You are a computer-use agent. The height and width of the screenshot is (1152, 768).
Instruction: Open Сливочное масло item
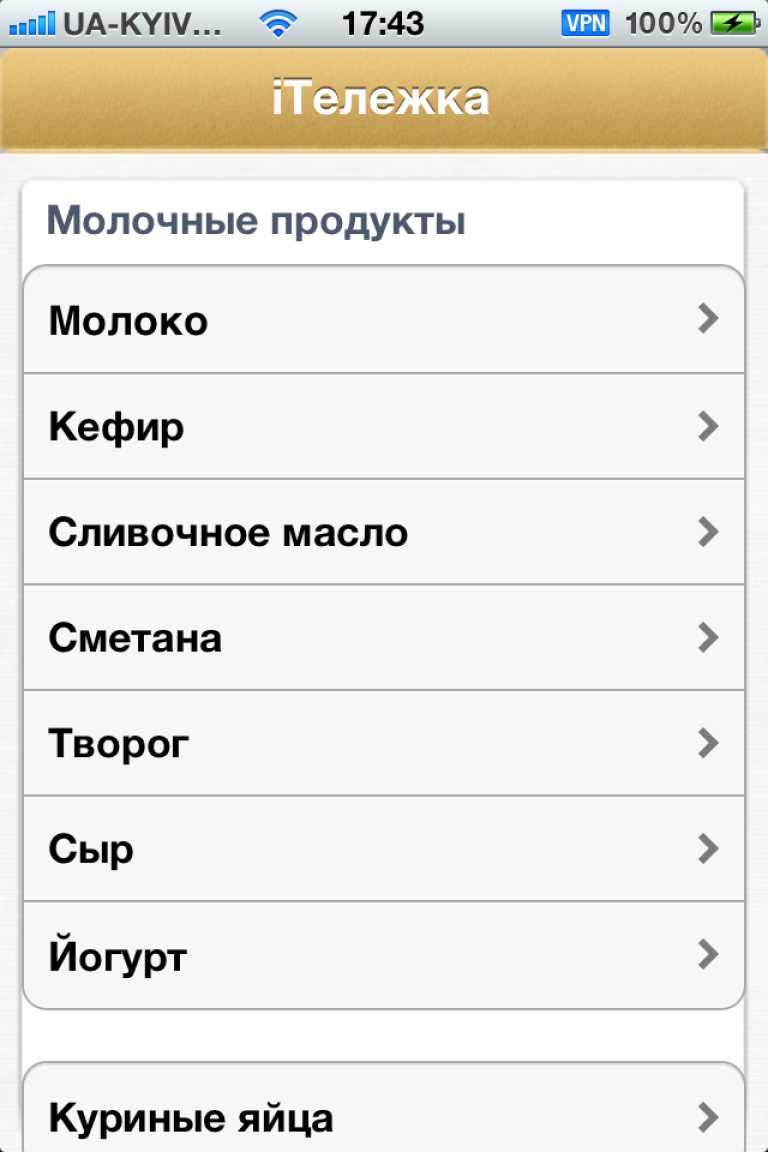point(384,532)
